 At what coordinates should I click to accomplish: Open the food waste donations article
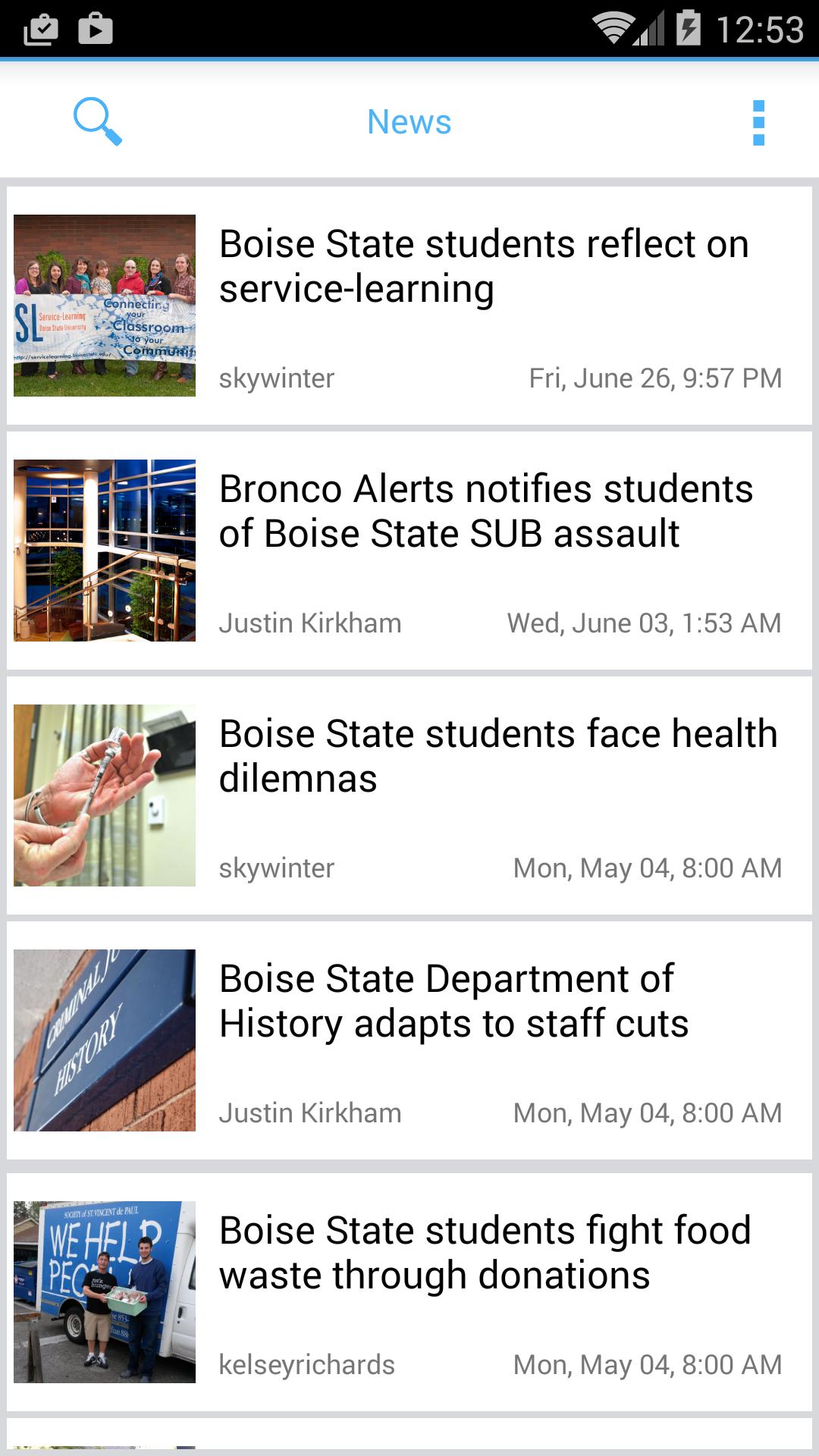pyautogui.click(x=485, y=1254)
